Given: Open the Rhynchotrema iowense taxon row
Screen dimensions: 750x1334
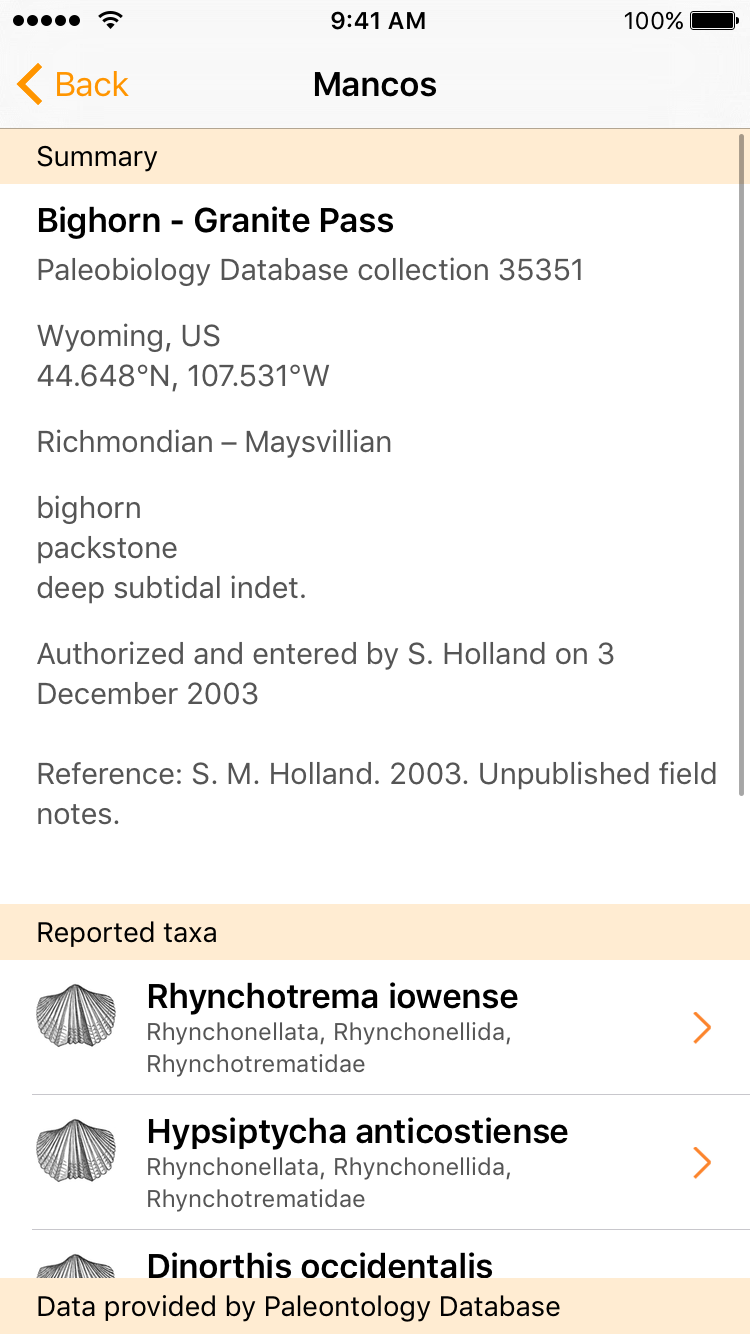Looking at the screenshot, I should tap(375, 1028).
